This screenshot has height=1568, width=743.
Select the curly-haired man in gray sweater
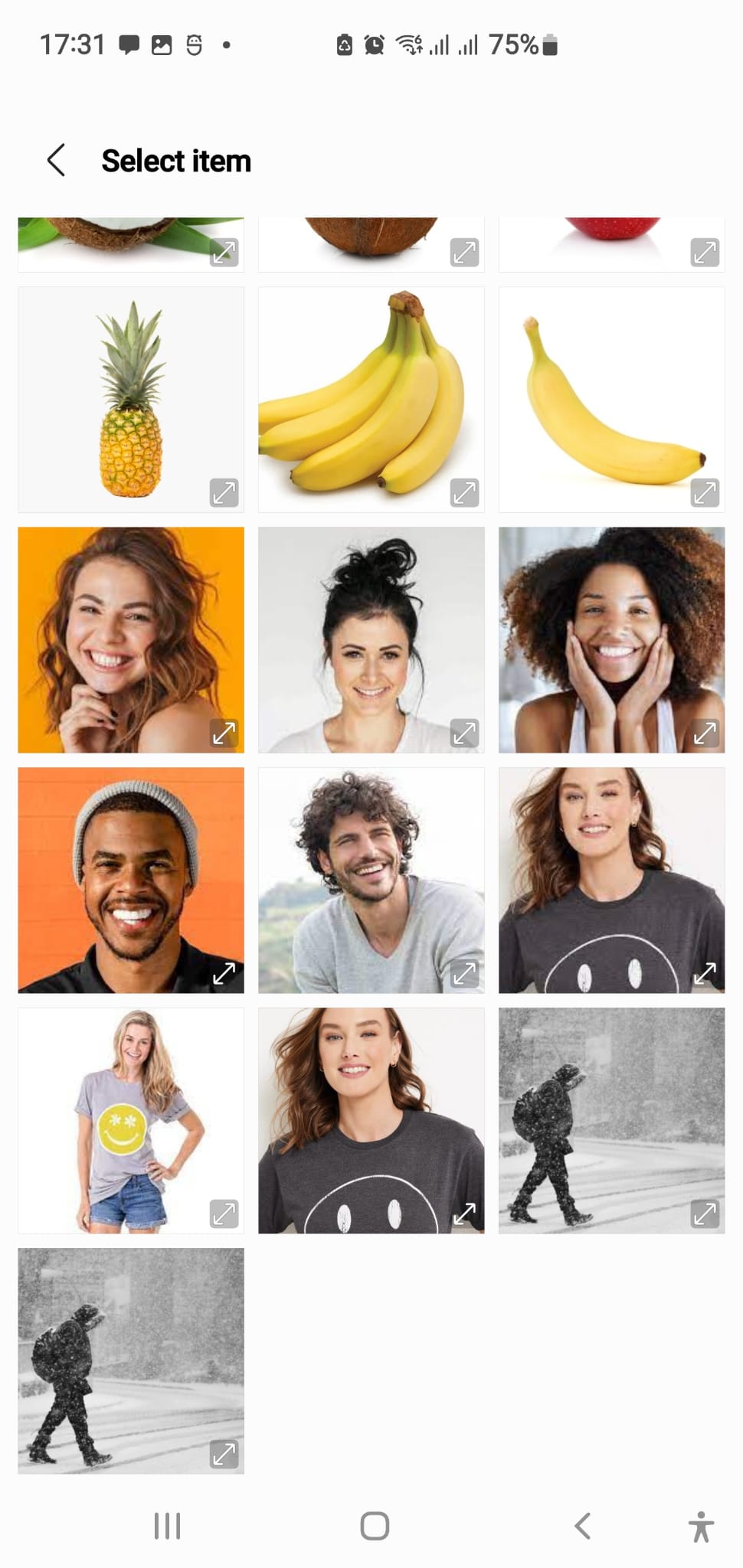[371, 880]
